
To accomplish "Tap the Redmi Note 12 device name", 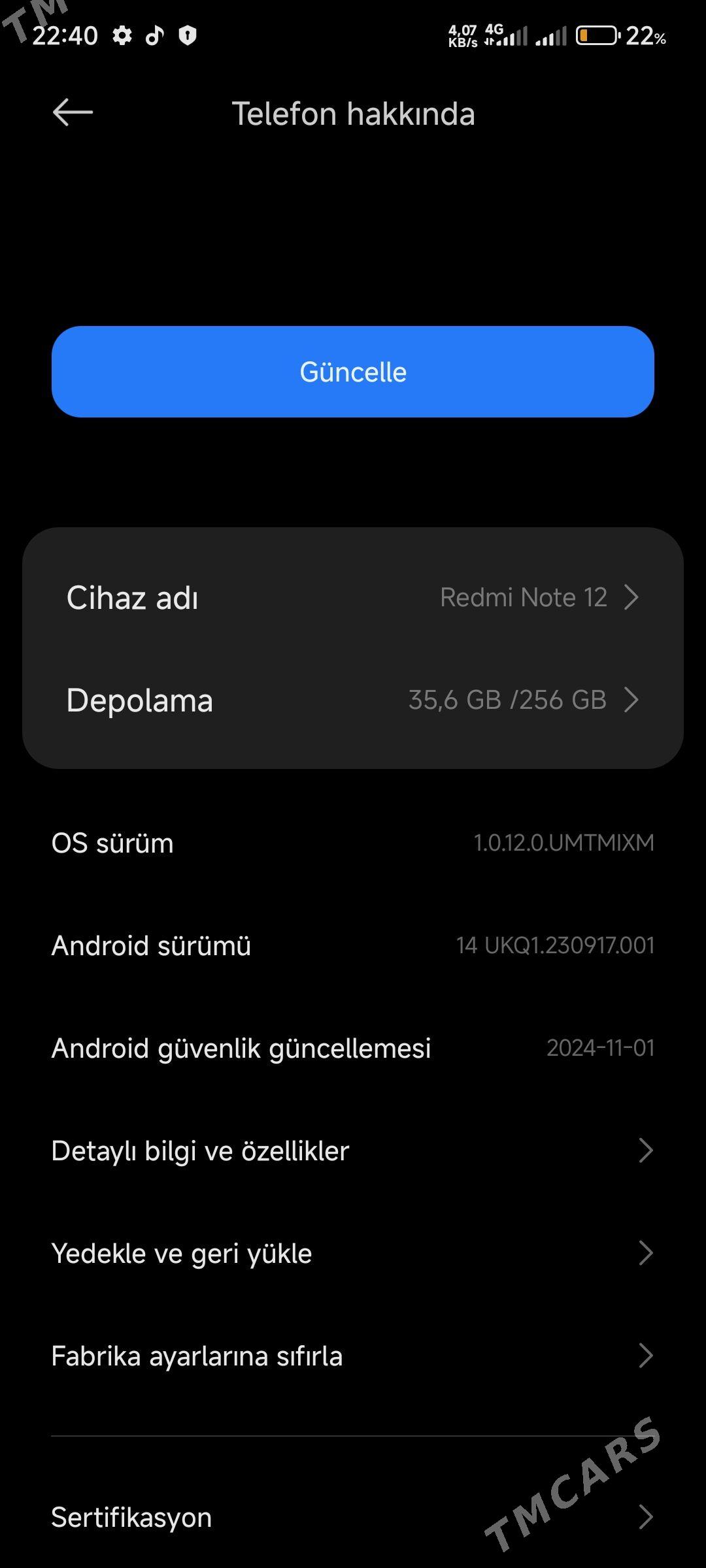I will [x=523, y=596].
